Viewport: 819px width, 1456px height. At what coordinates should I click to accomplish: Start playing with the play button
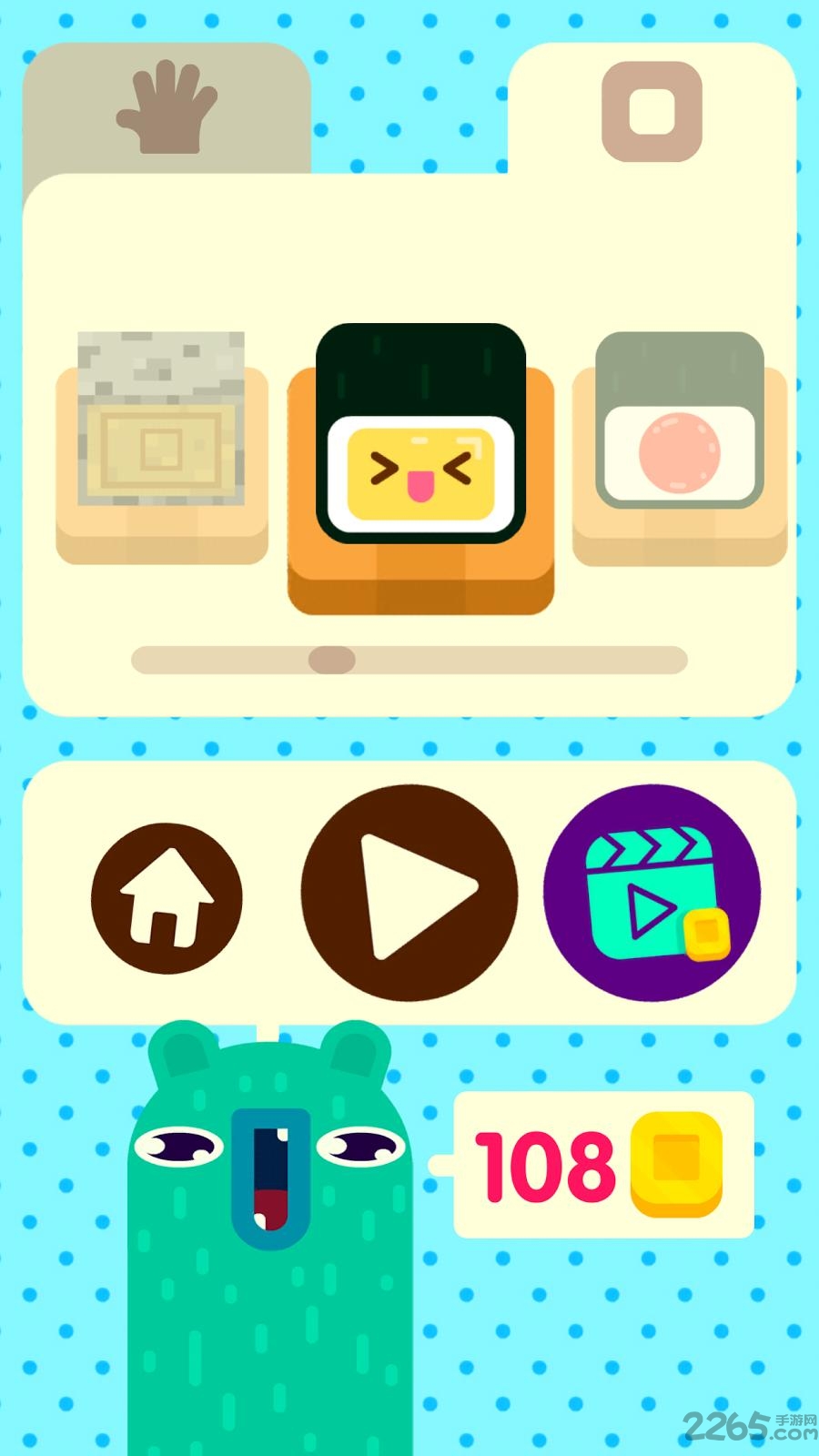click(409, 893)
